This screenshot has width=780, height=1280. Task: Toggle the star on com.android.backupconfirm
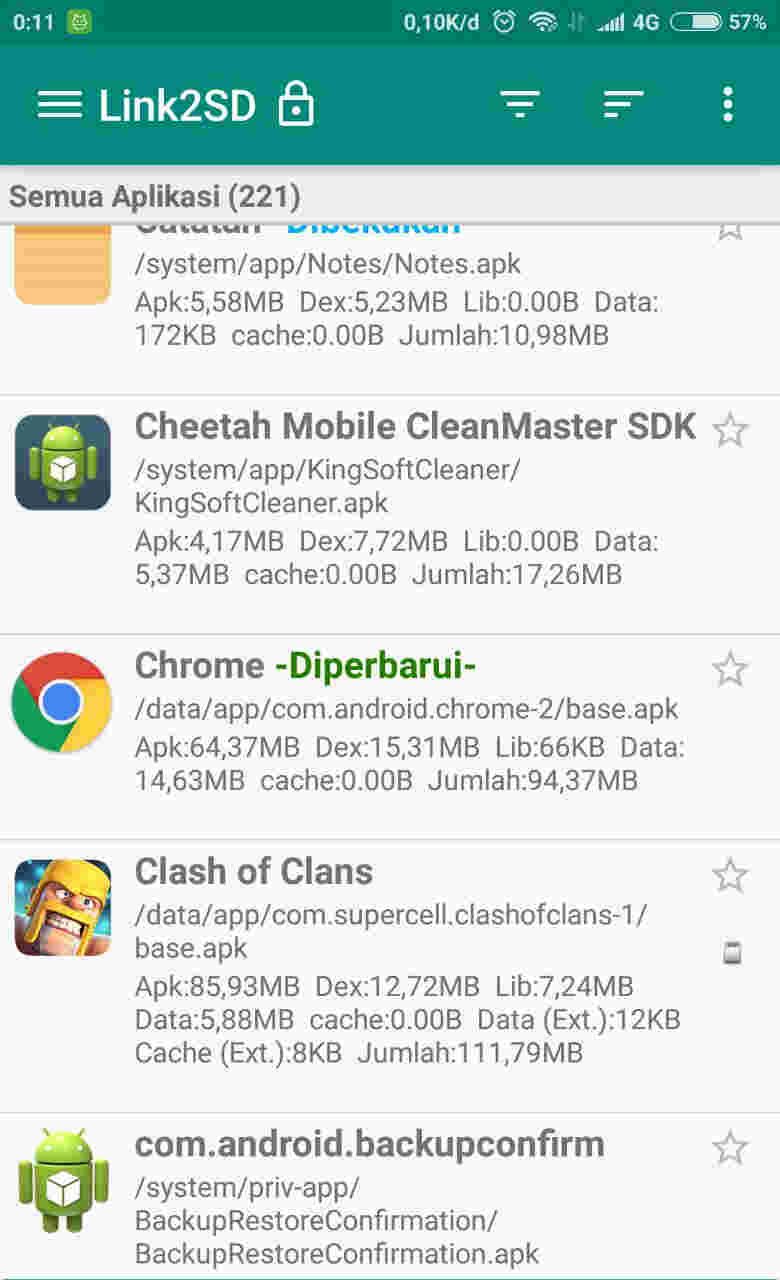pos(731,1146)
